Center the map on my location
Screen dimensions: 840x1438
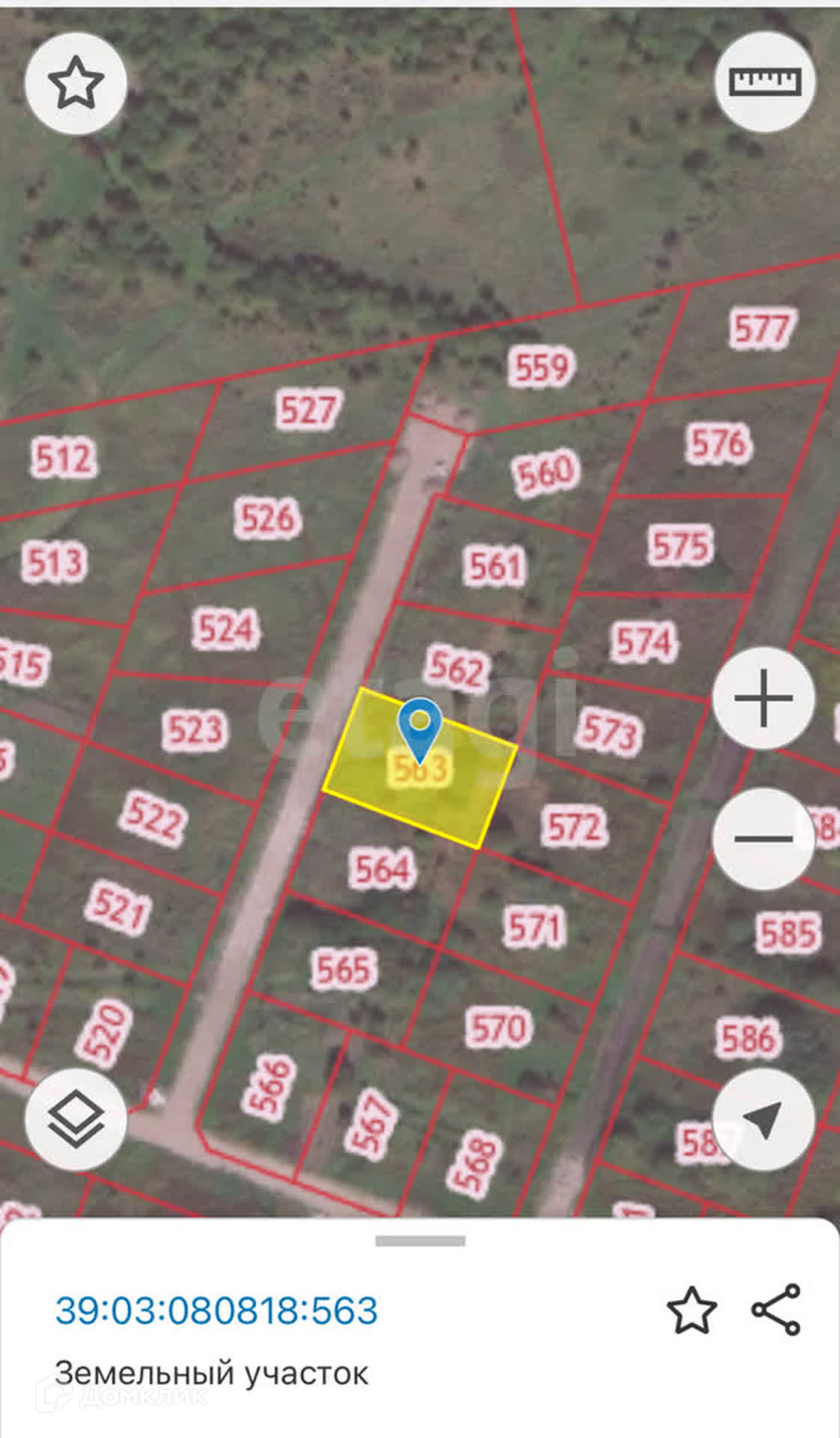pyautogui.click(x=763, y=1120)
